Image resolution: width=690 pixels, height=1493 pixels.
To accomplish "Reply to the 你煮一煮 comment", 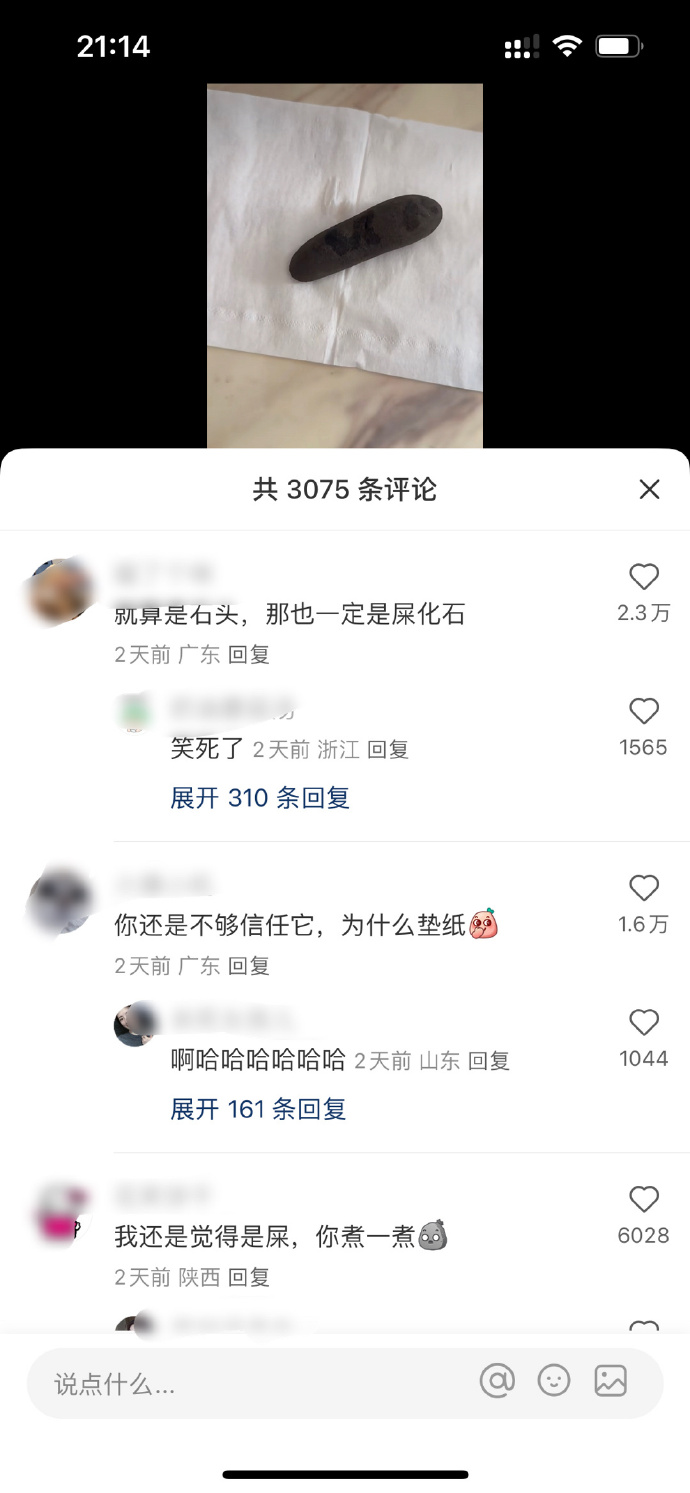I will (x=249, y=1277).
